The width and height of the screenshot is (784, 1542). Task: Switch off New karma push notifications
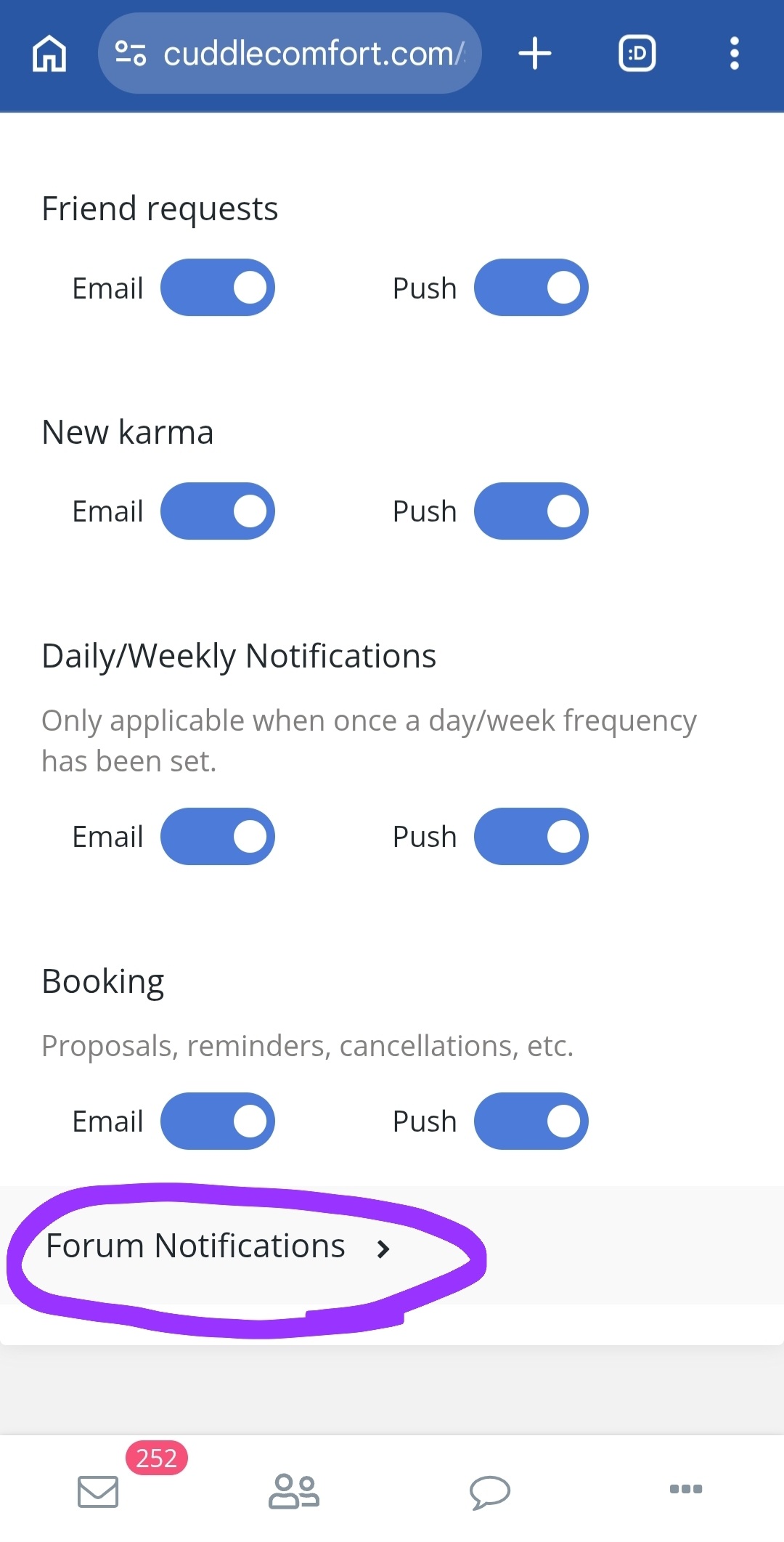[531, 511]
